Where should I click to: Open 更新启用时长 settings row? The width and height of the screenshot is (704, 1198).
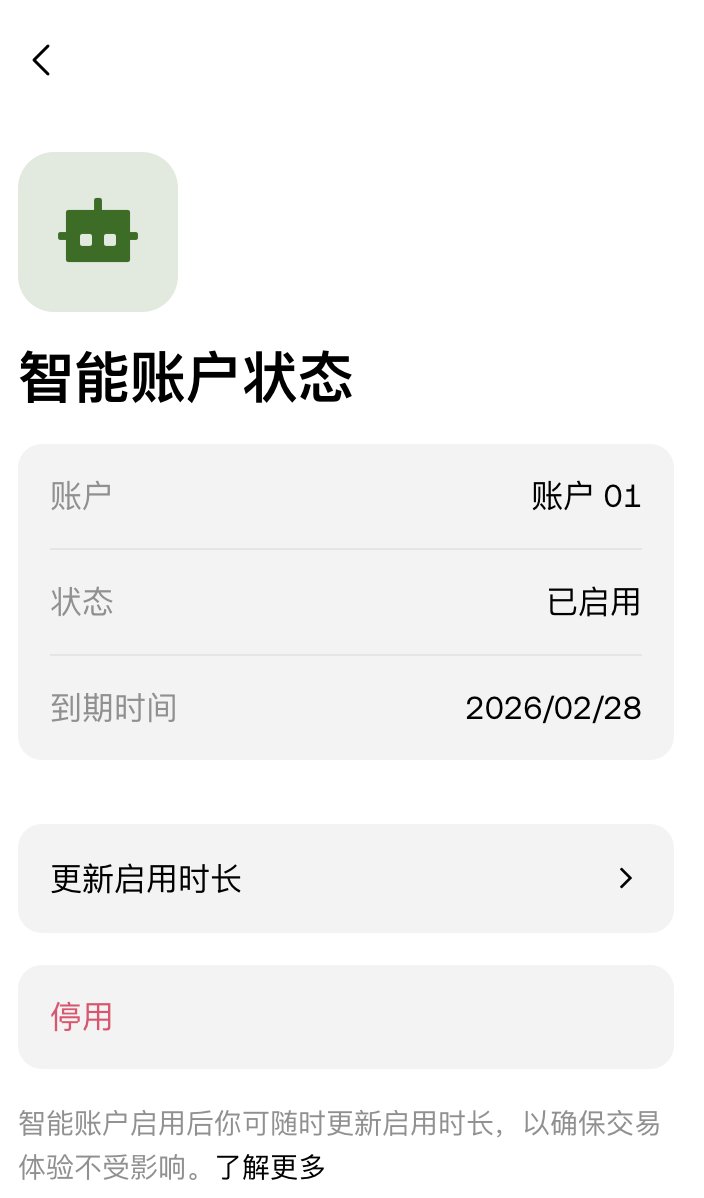pyautogui.click(x=345, y=879)
